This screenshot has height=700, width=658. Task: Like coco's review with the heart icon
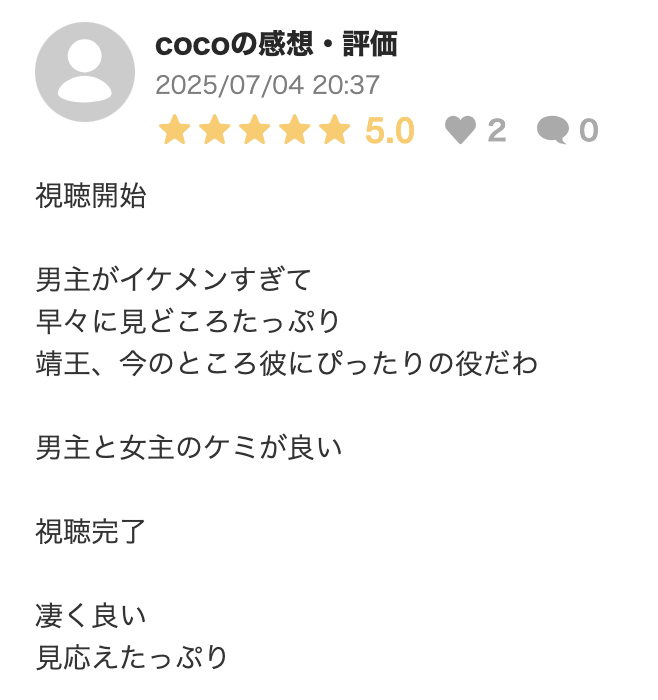[460, 130]
